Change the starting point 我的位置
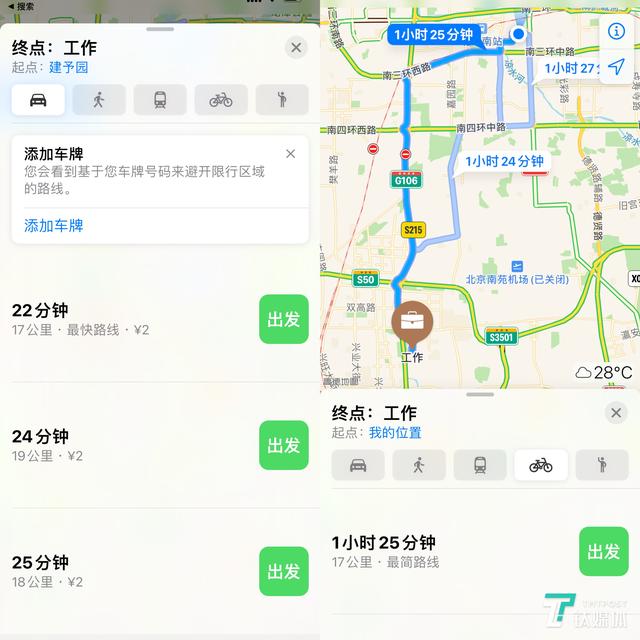The image size is (640, 640). [395, 433]
